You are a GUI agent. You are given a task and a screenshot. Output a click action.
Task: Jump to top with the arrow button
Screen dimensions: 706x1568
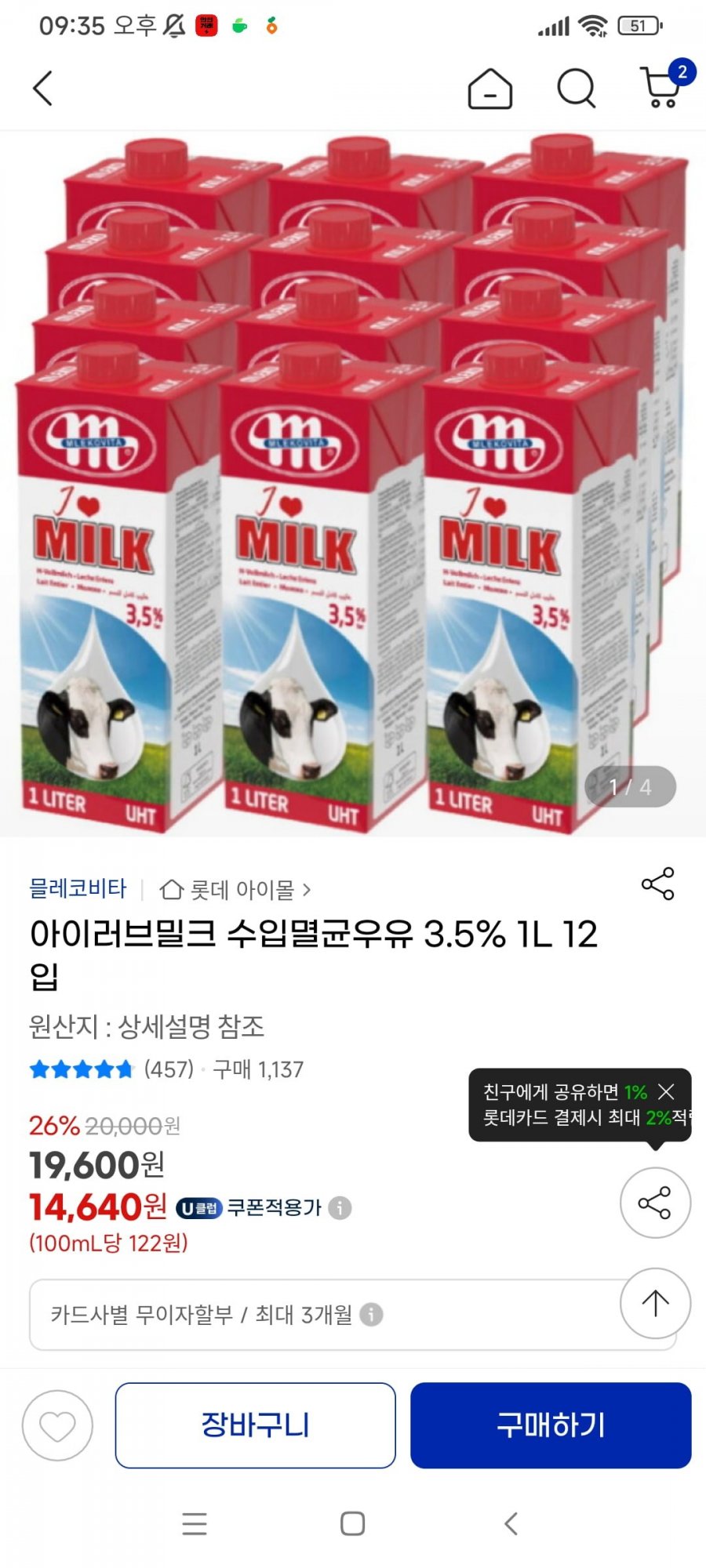click(655, 1303)
